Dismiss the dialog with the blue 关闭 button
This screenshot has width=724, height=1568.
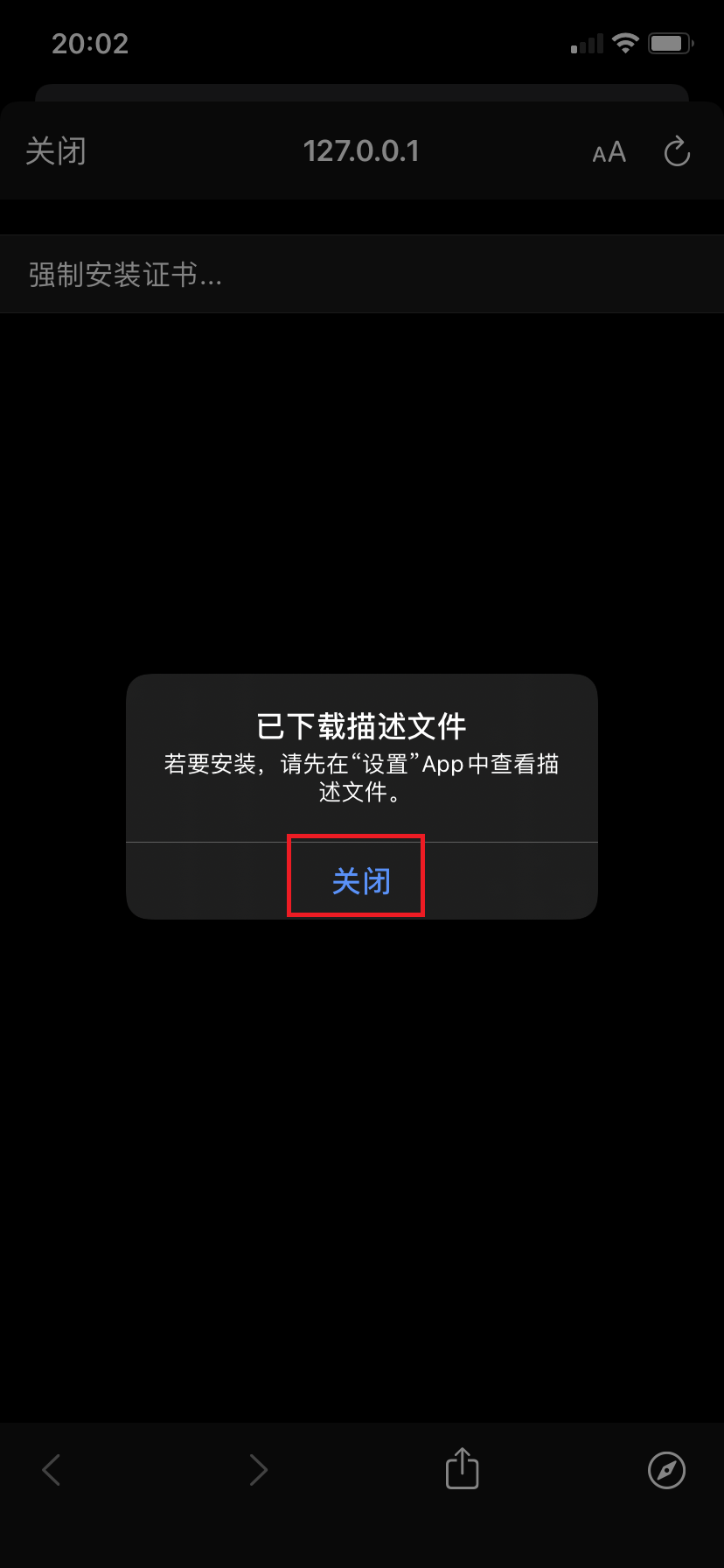pos(361,880)
